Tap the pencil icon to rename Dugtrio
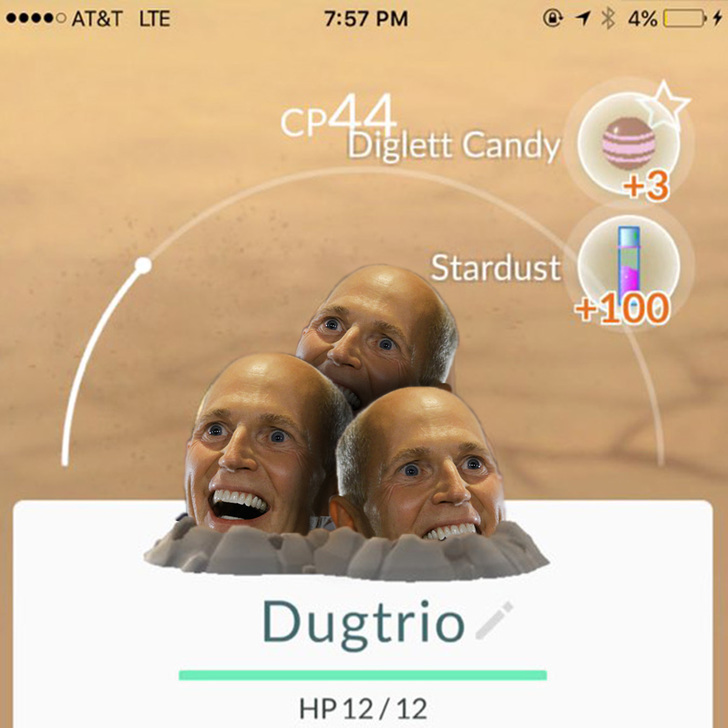The width and height of the screenshot is (728, 728). click(494, 621)
